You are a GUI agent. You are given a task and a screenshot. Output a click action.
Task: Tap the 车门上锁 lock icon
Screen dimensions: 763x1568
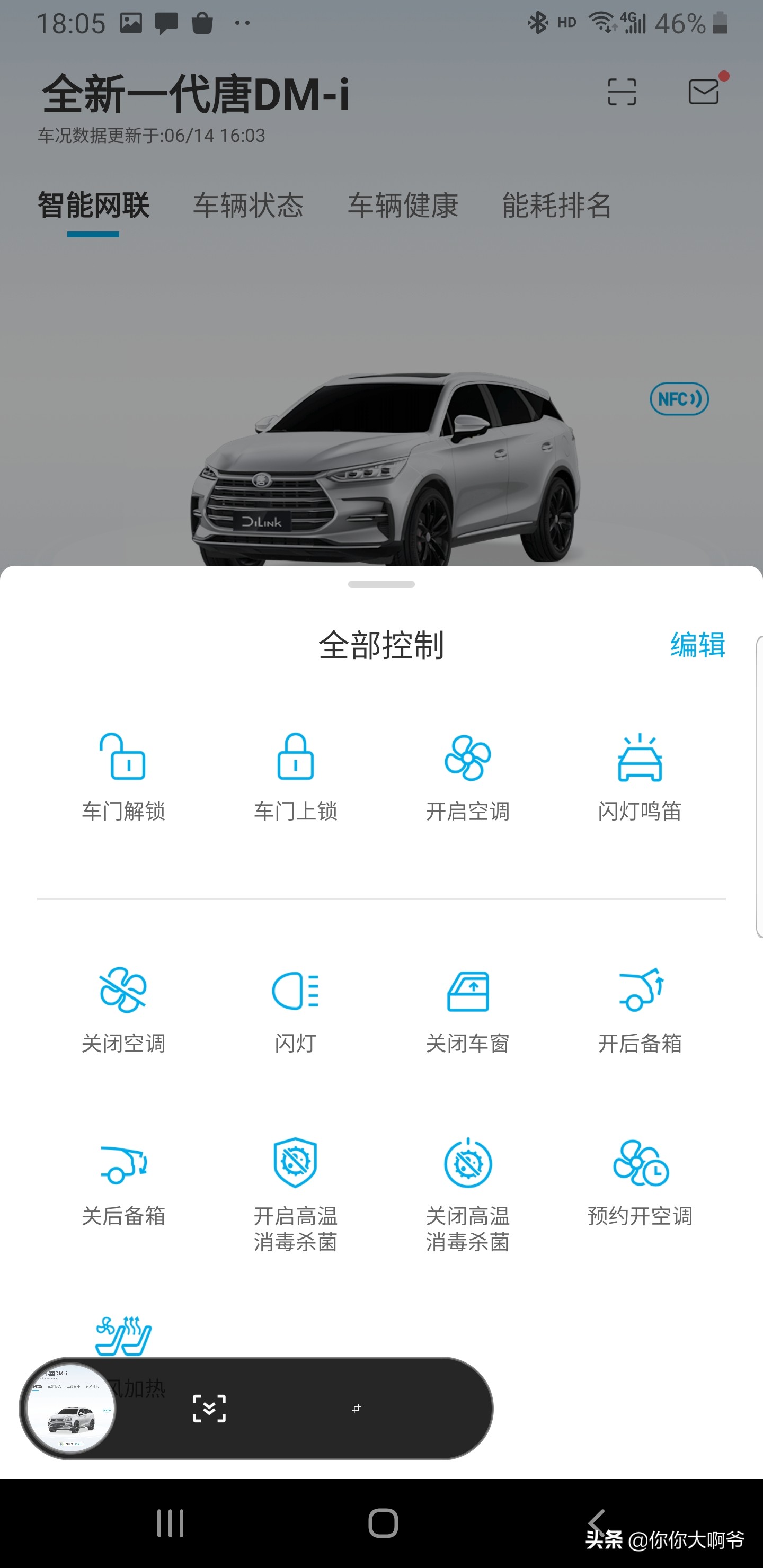[295, 761]
